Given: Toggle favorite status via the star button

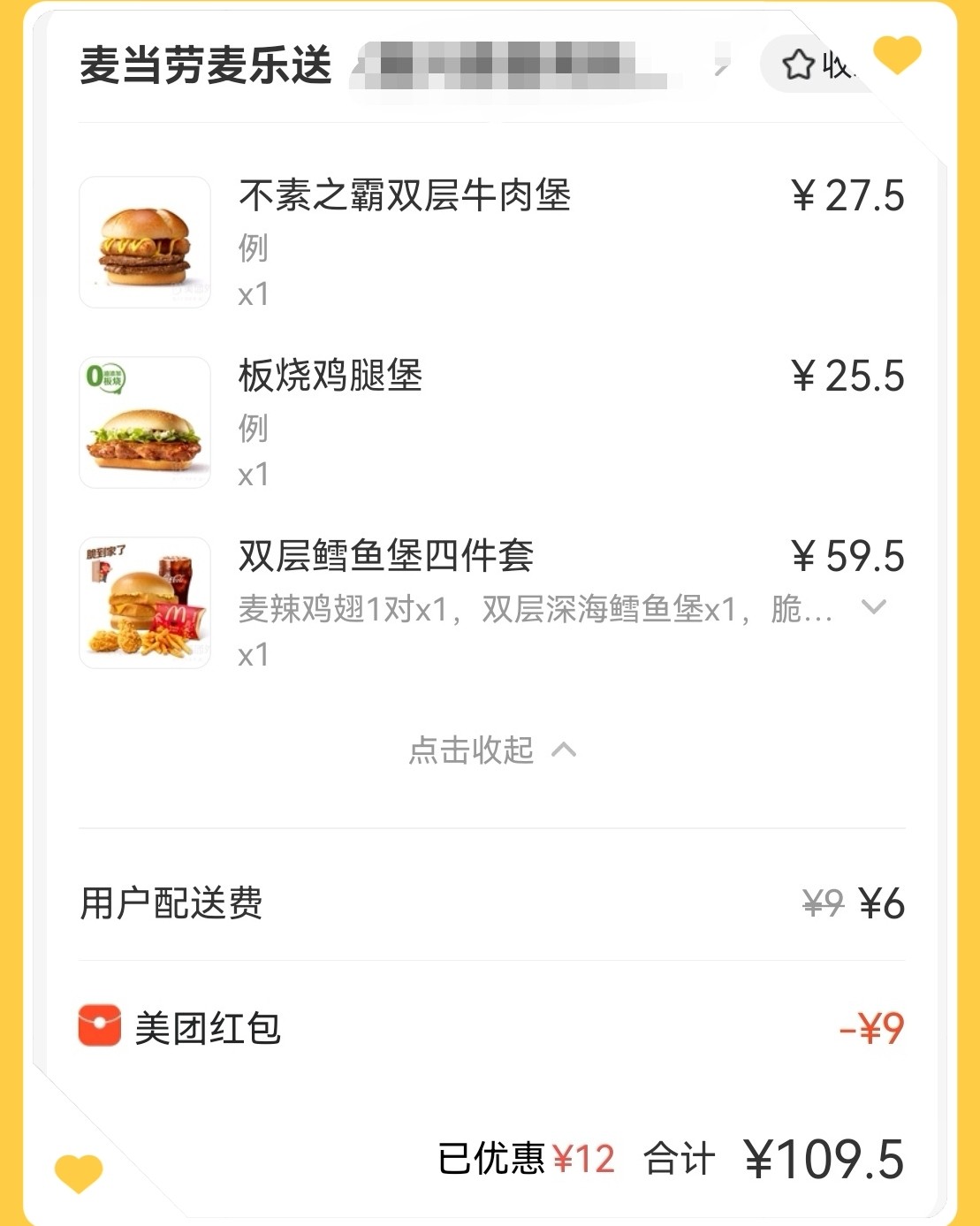Looking at the screenshot, I should tap(800, 65).
